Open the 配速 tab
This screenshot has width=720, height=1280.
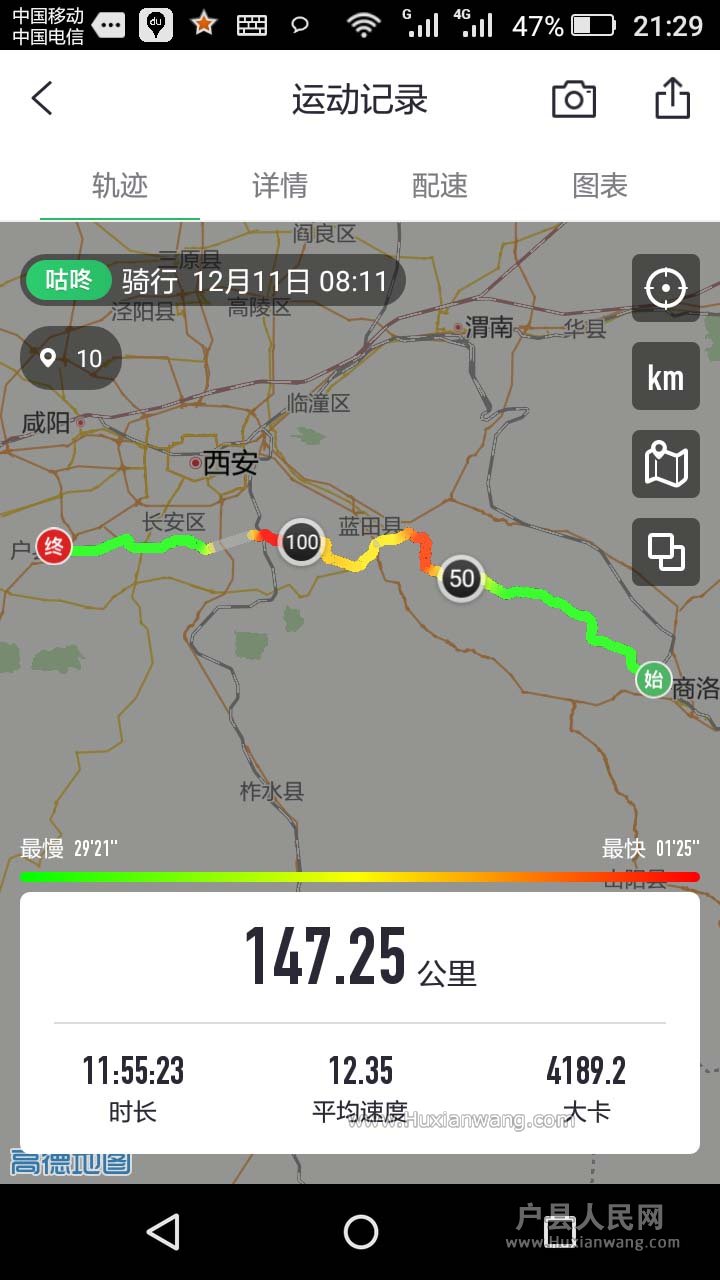coord(440,186)
